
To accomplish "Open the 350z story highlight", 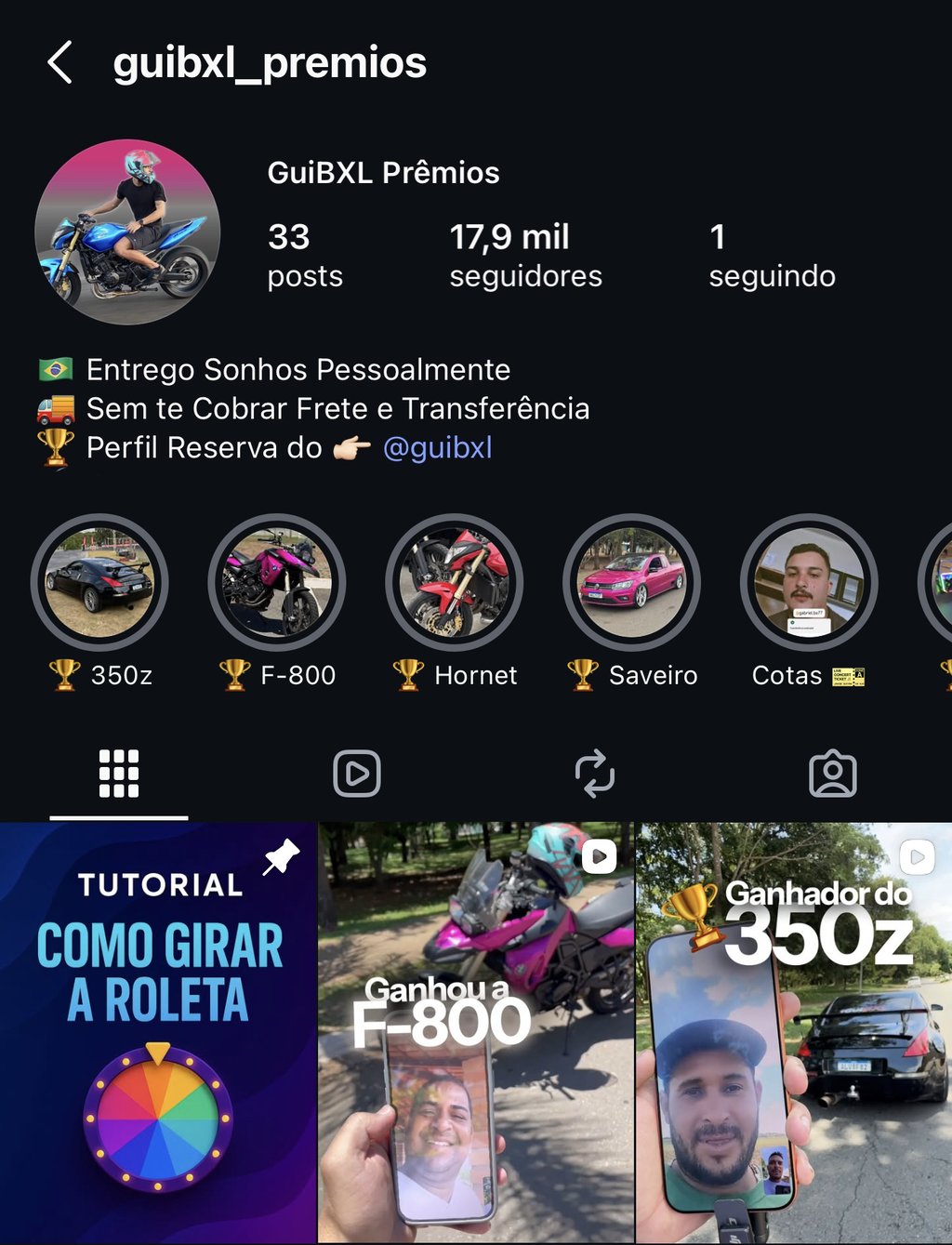I will point(99,583).
